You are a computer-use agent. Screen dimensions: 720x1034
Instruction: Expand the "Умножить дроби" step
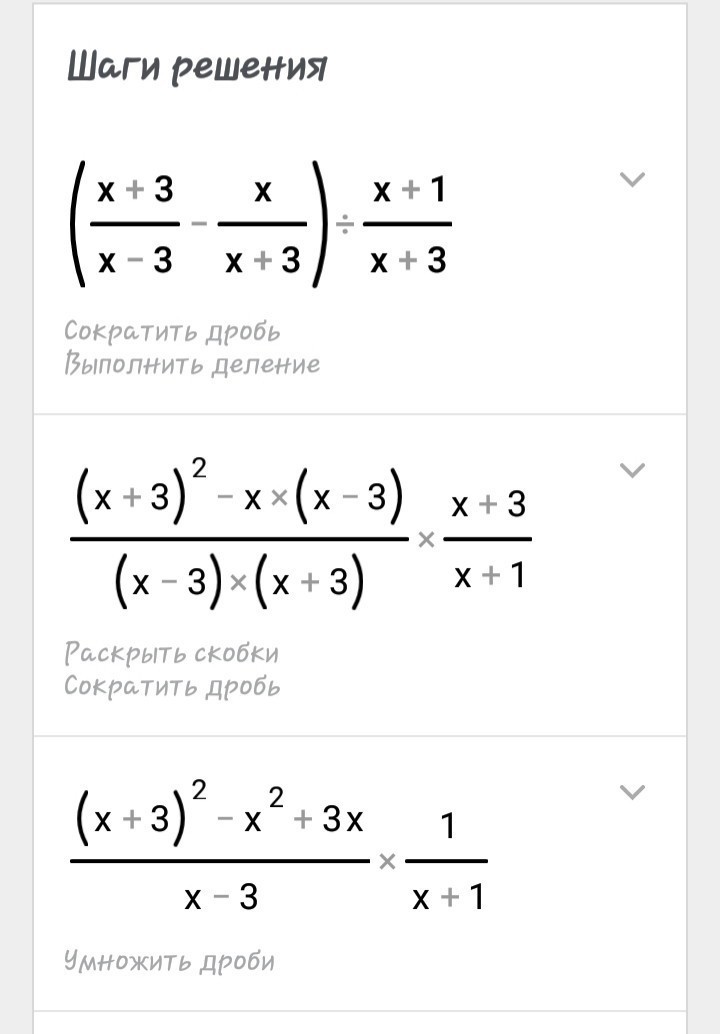[632, 792]
